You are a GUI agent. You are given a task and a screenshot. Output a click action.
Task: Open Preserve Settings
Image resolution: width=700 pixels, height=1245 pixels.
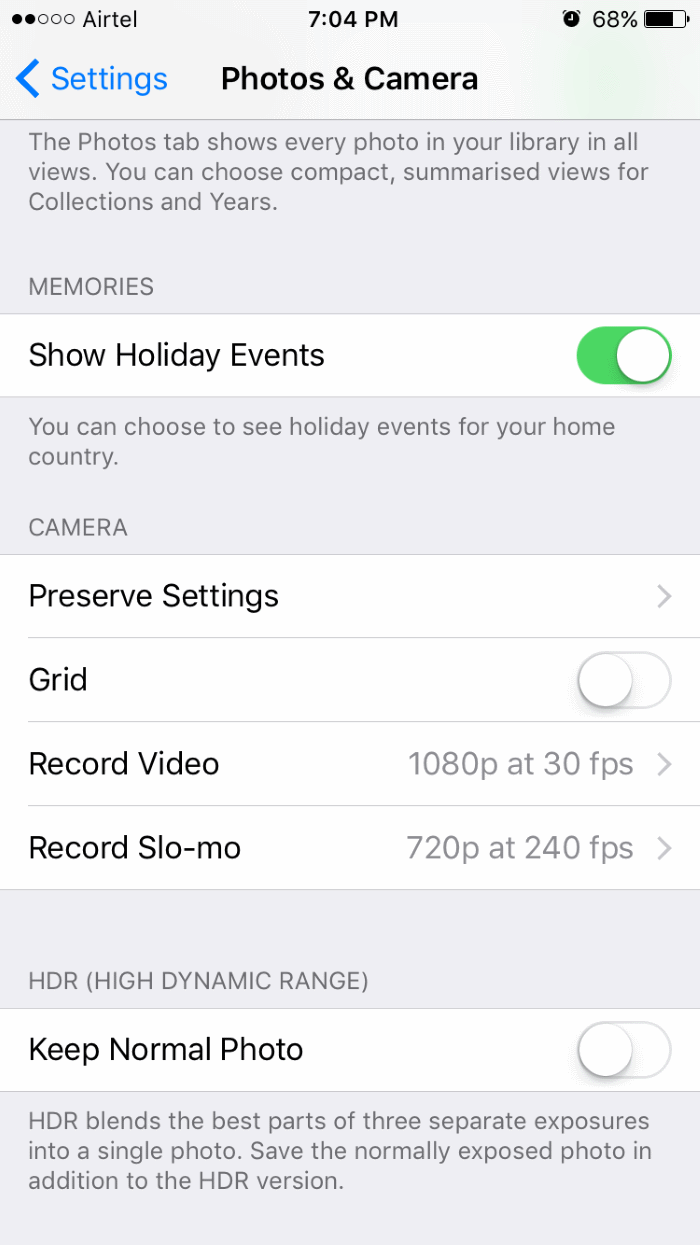pos(350,596)
